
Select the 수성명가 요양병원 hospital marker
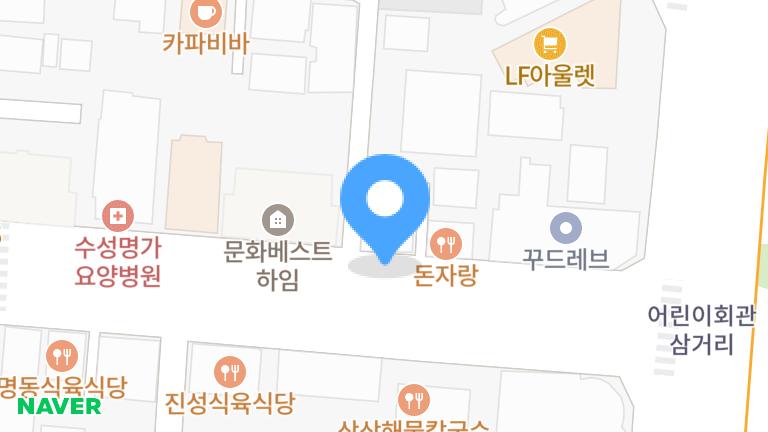pos(118,215)
